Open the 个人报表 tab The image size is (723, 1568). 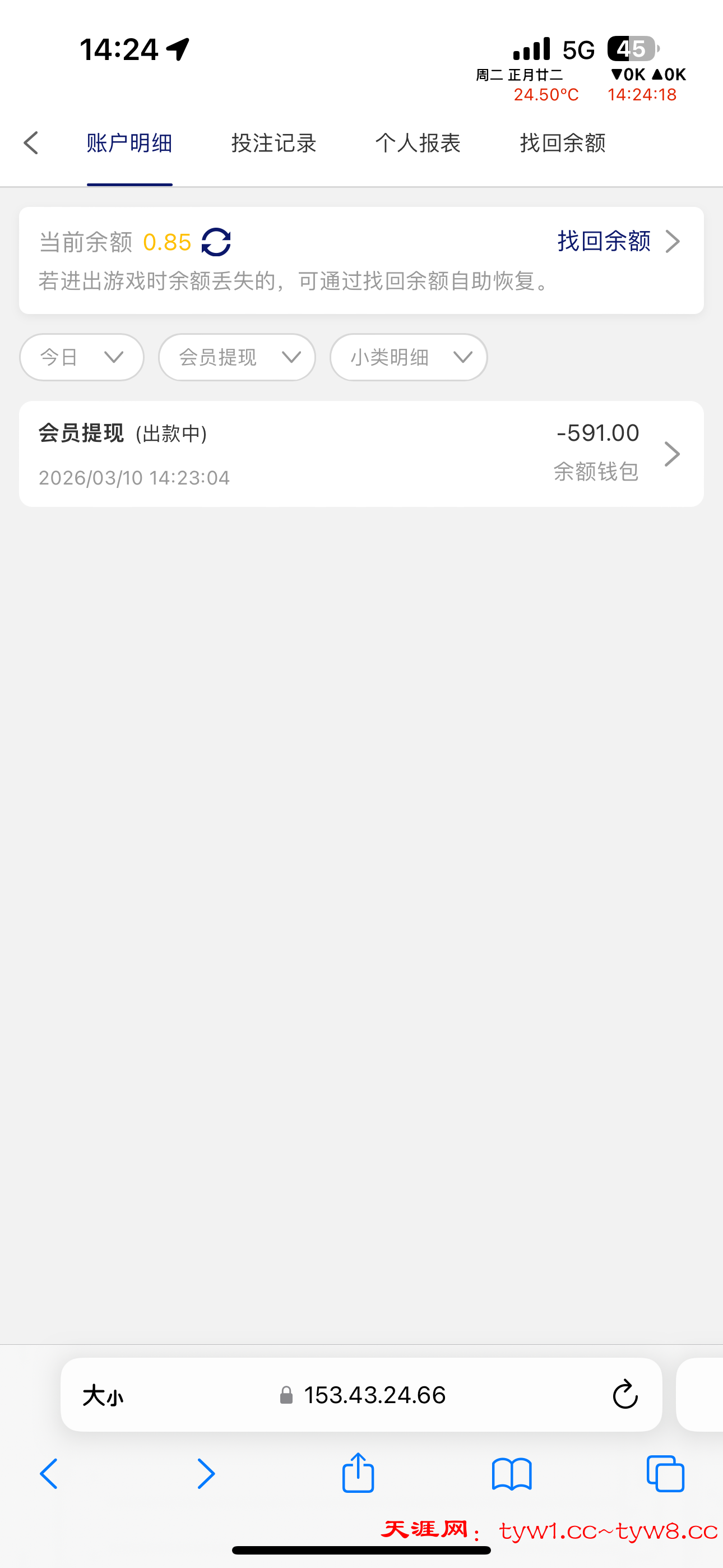(418, 144)
